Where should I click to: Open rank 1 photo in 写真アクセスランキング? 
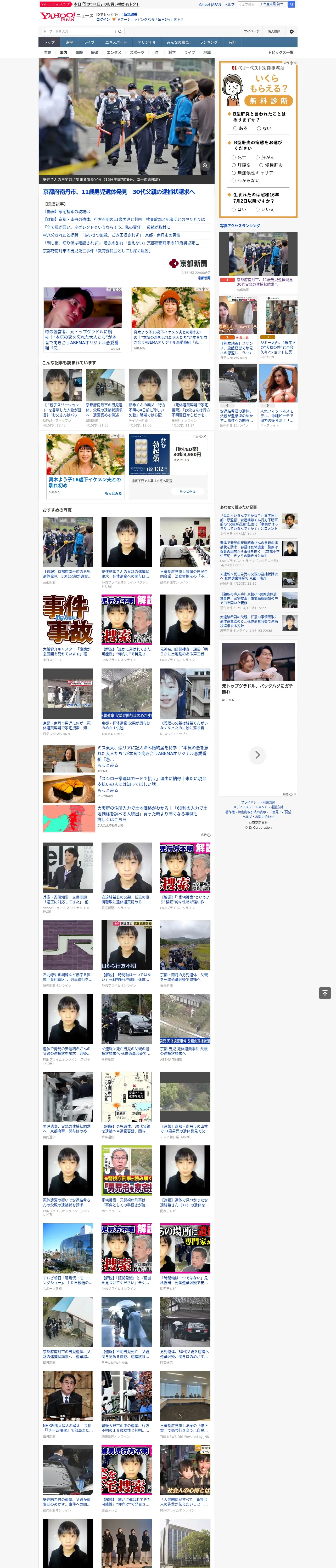[x=259, y=255]
